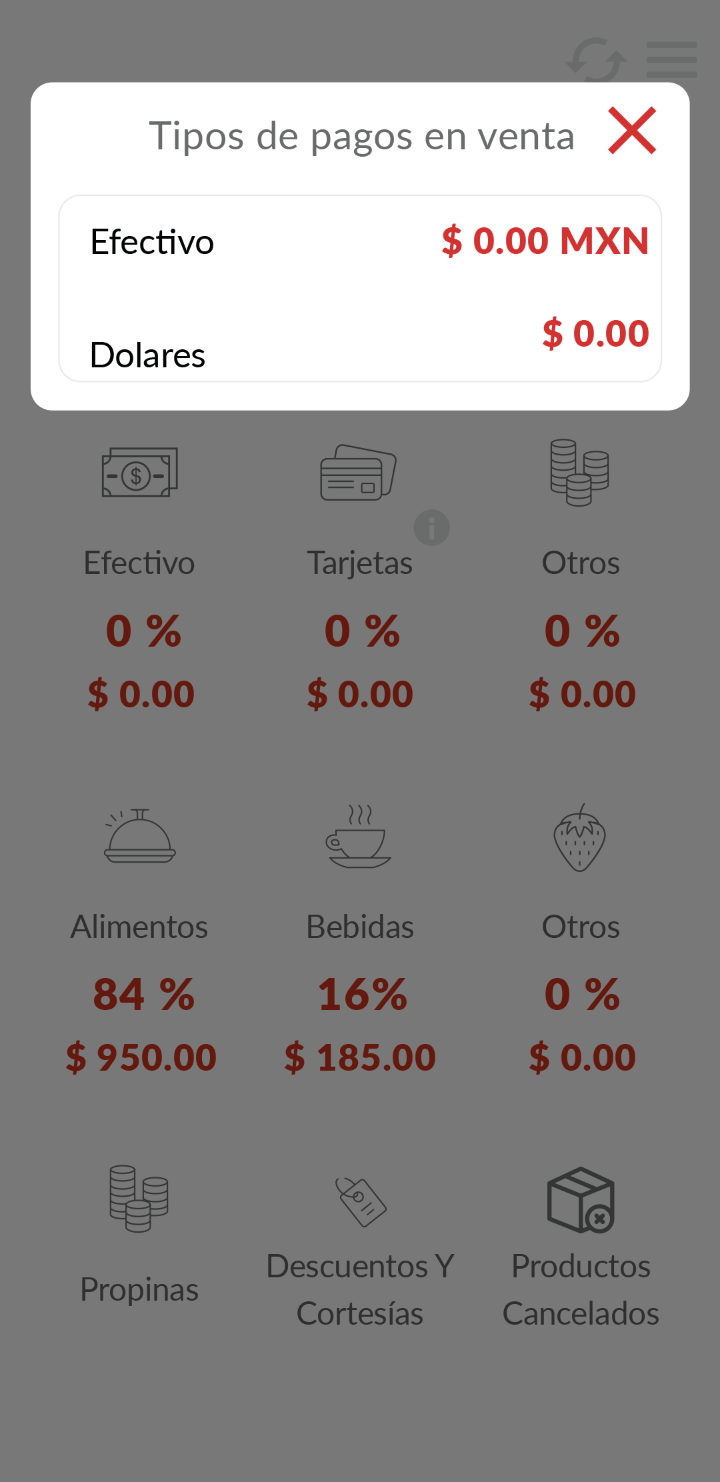Close the Tipos de pagos en venta dialog
The width and height of the screenshot is (720, 1482).
click(632, 131)
